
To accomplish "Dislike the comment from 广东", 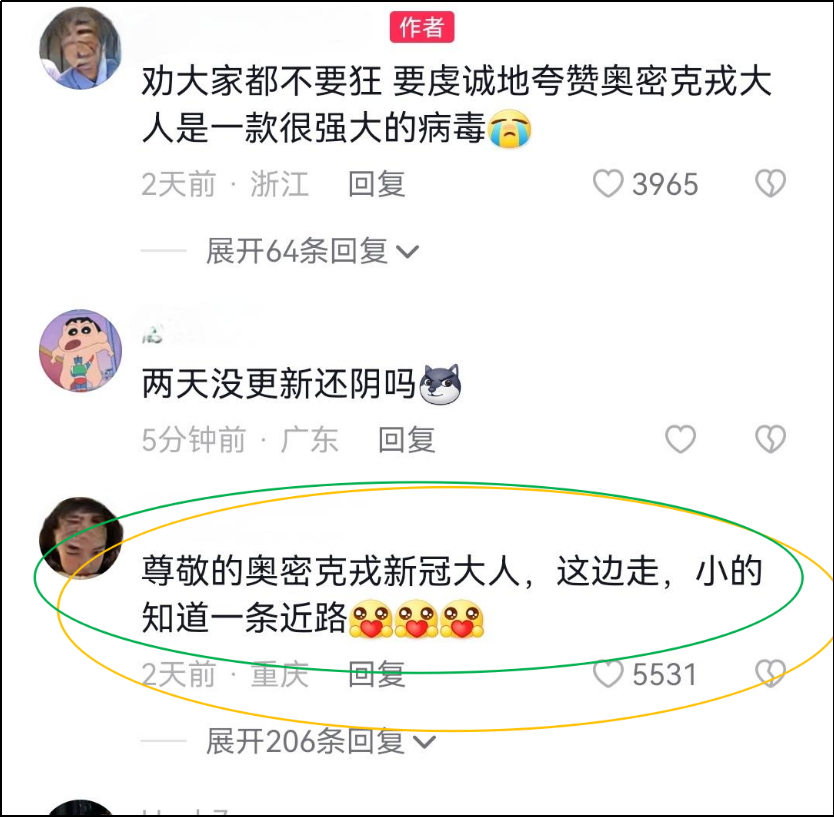I will click(x=770, y=439).
